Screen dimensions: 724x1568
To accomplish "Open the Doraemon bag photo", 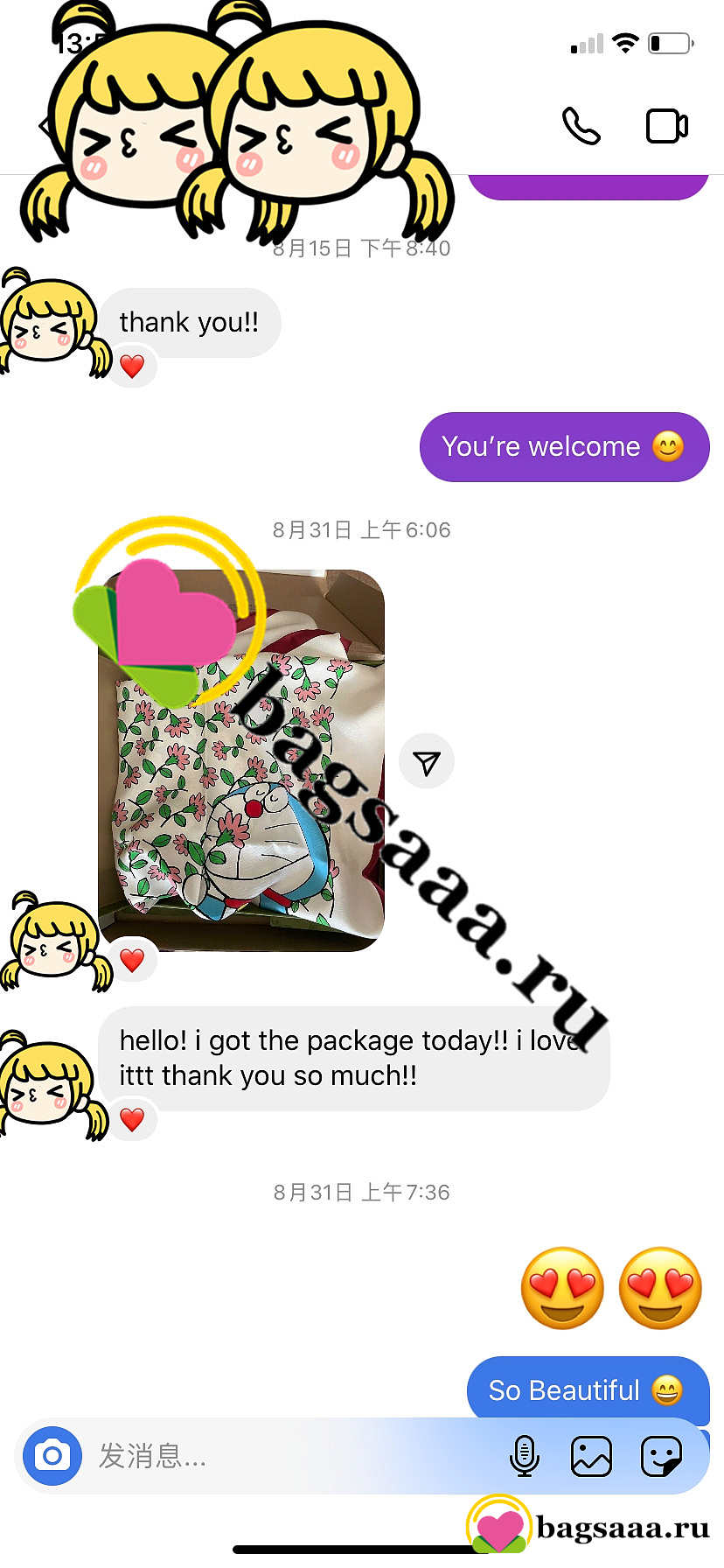I will click(241, 760).
